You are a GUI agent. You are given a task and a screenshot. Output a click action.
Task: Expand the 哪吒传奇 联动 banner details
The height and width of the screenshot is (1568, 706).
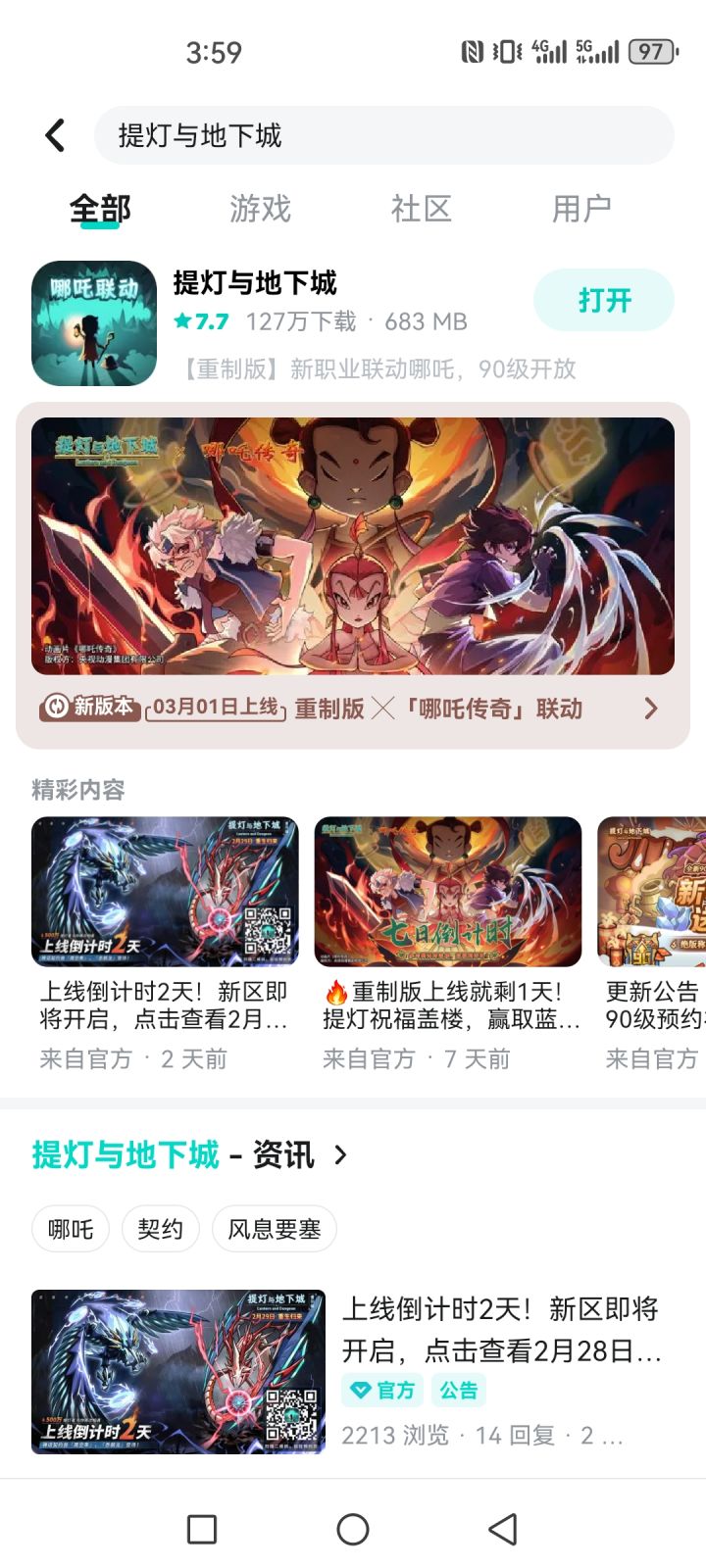(650, 708)
